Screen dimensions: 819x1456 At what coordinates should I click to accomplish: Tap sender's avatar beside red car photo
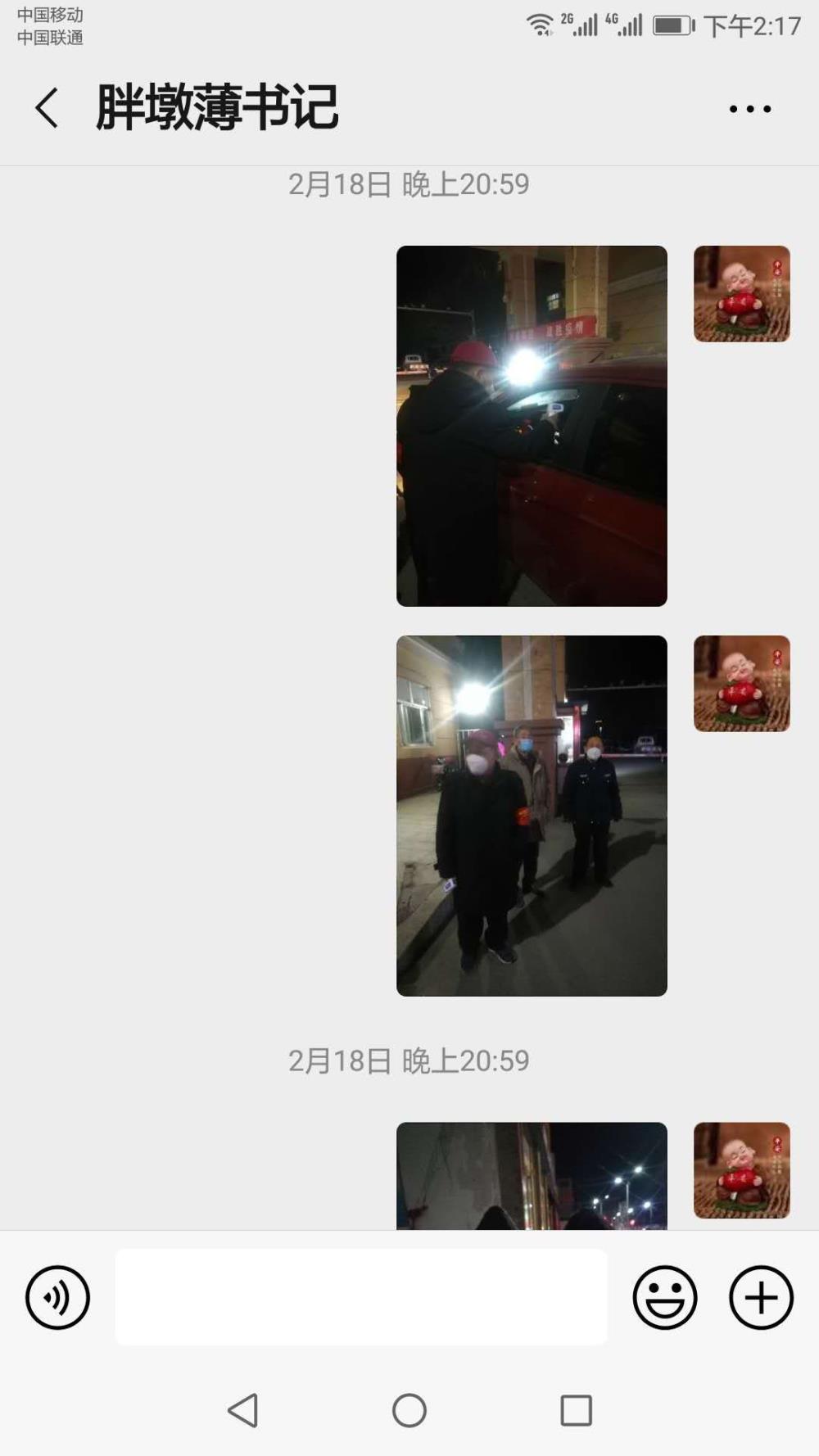[742, 294]
